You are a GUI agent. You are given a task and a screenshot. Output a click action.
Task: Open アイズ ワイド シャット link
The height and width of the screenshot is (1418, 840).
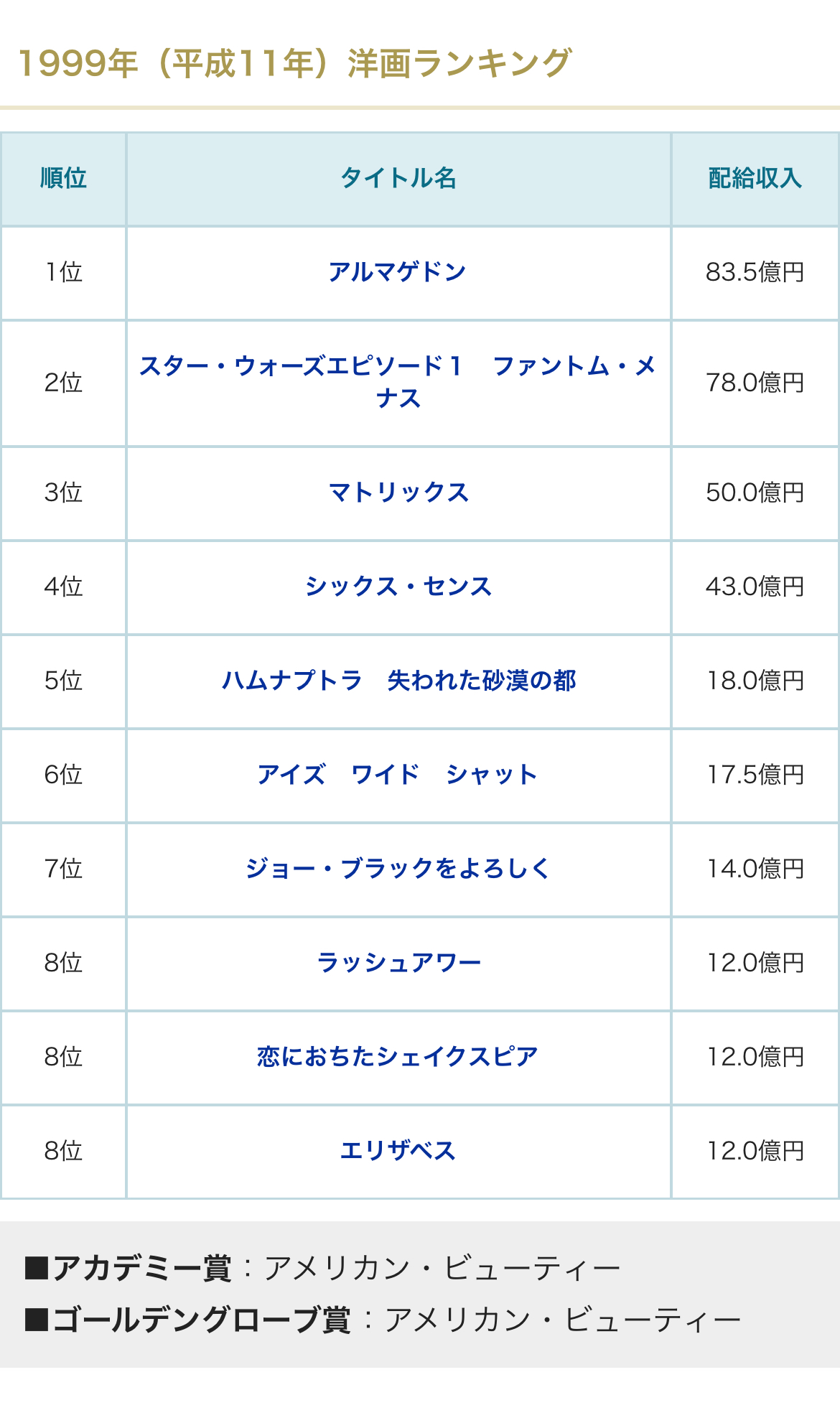pos(398,775)
